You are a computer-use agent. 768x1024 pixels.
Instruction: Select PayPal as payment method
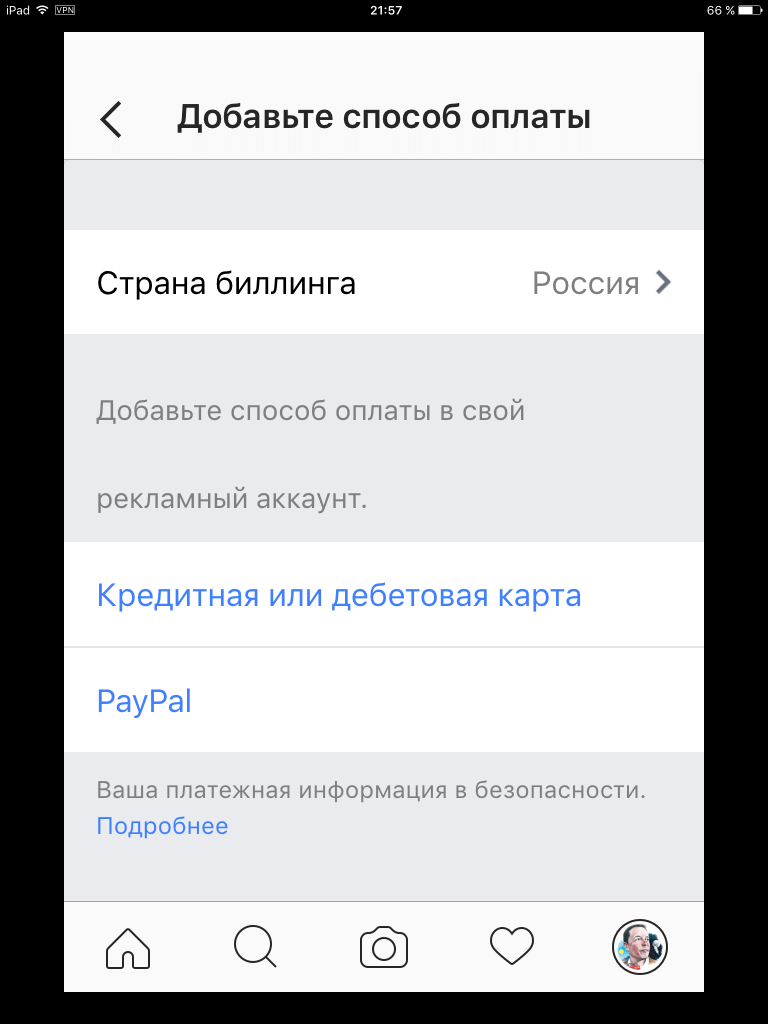pos(143,700)
